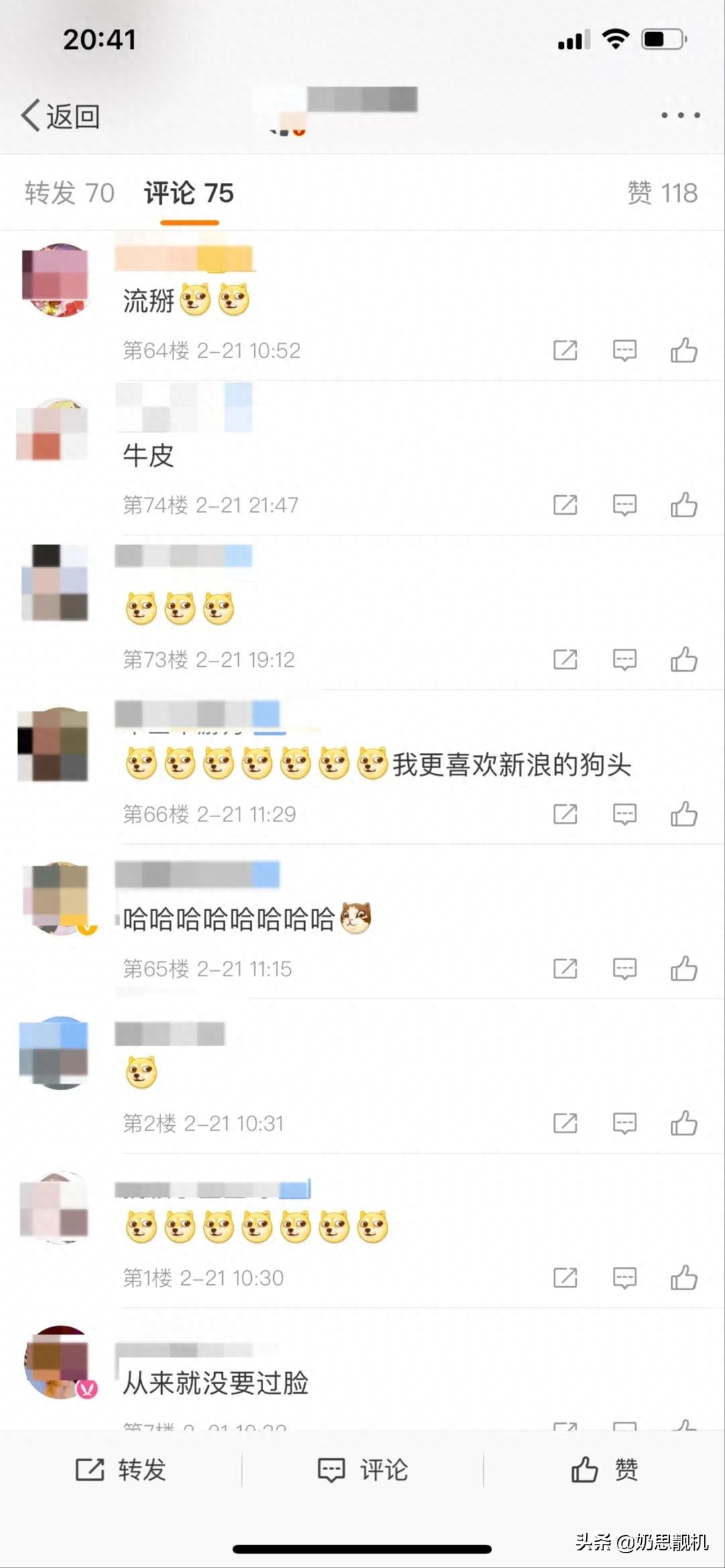725x1568 pixels.
Task: Reply to the 第74楼 comment 牛皮
Action: click(x=624, y=505)
